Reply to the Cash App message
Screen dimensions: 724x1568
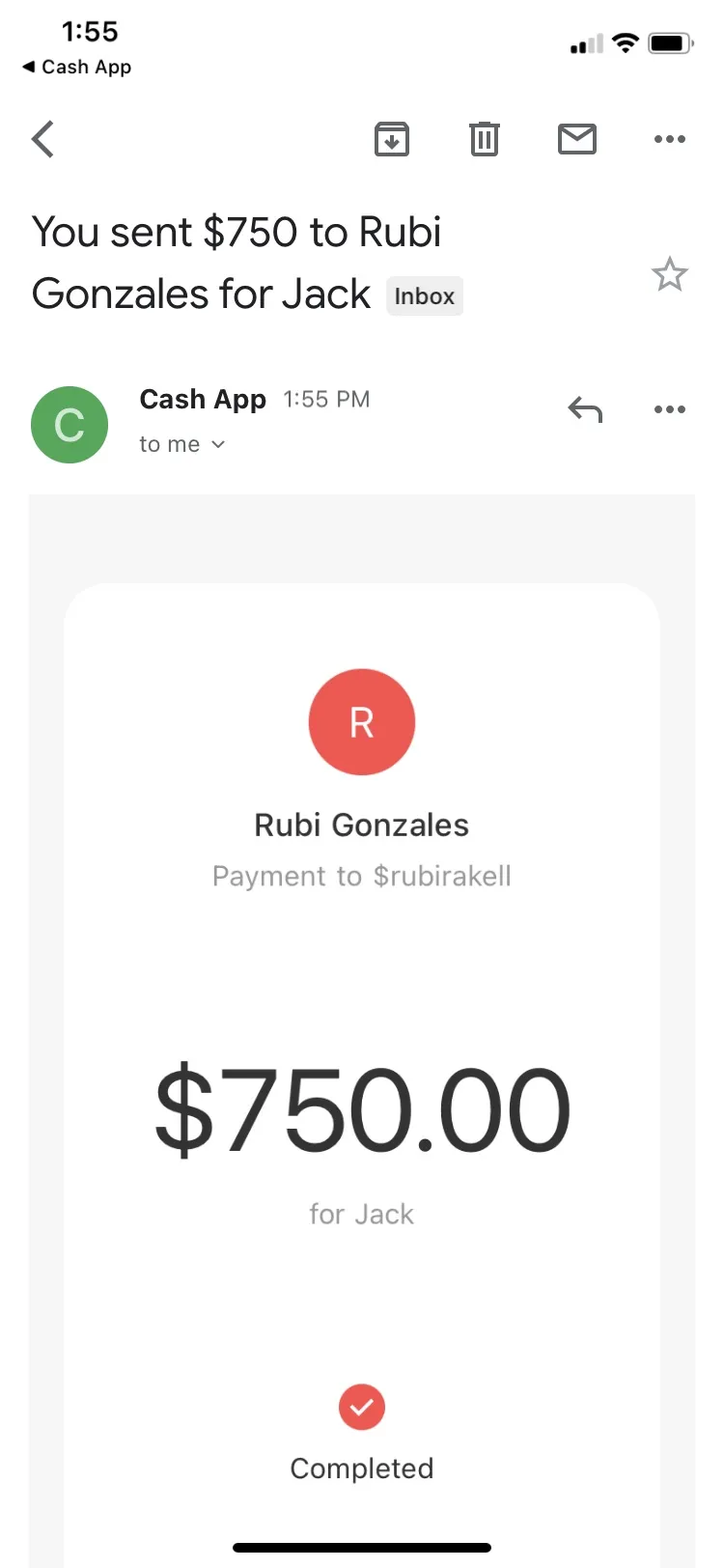[585, 409]
